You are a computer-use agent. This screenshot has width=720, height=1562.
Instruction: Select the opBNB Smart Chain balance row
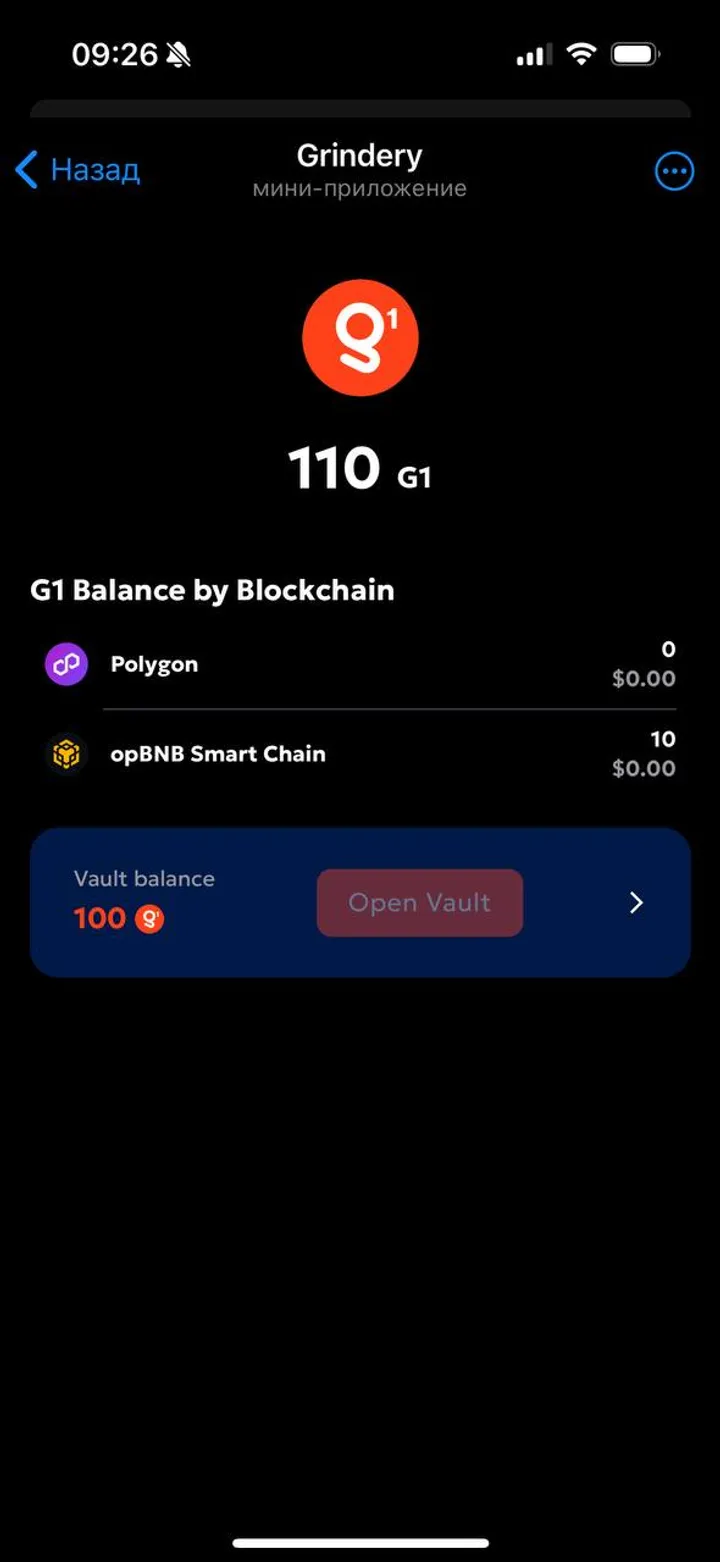click(x=360, y=753)
